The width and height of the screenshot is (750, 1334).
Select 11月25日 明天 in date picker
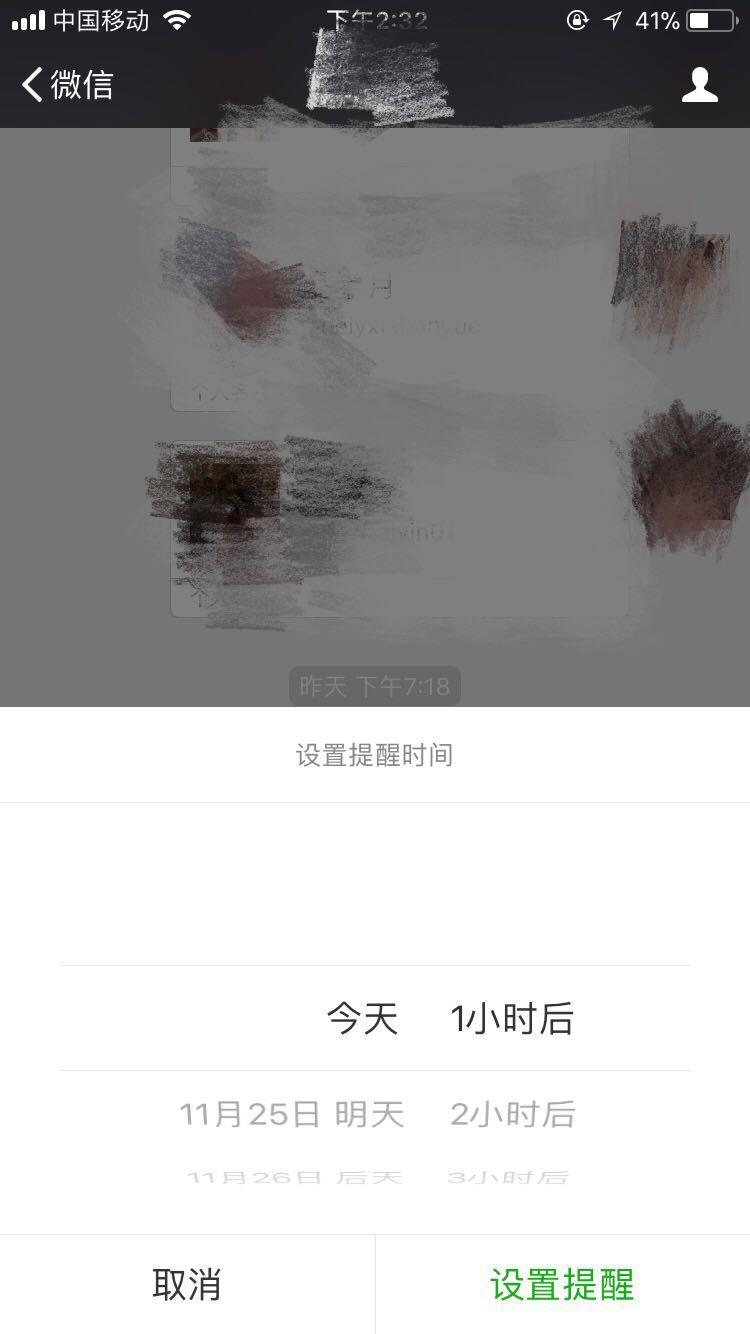pos(291,1114)
